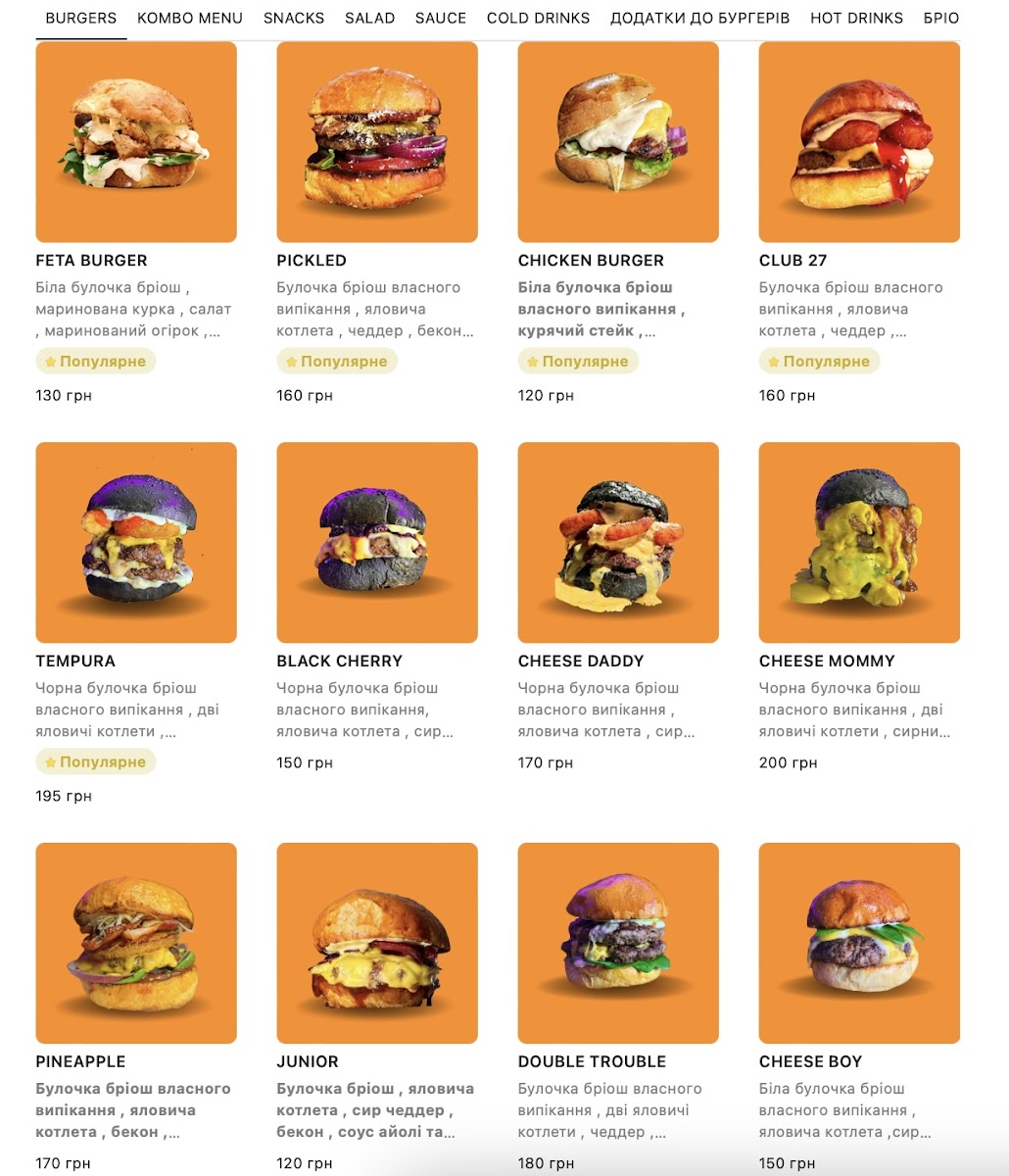Select the CHICKEN BURGER card
The image size is (1009, 1176).
(618, 142)
